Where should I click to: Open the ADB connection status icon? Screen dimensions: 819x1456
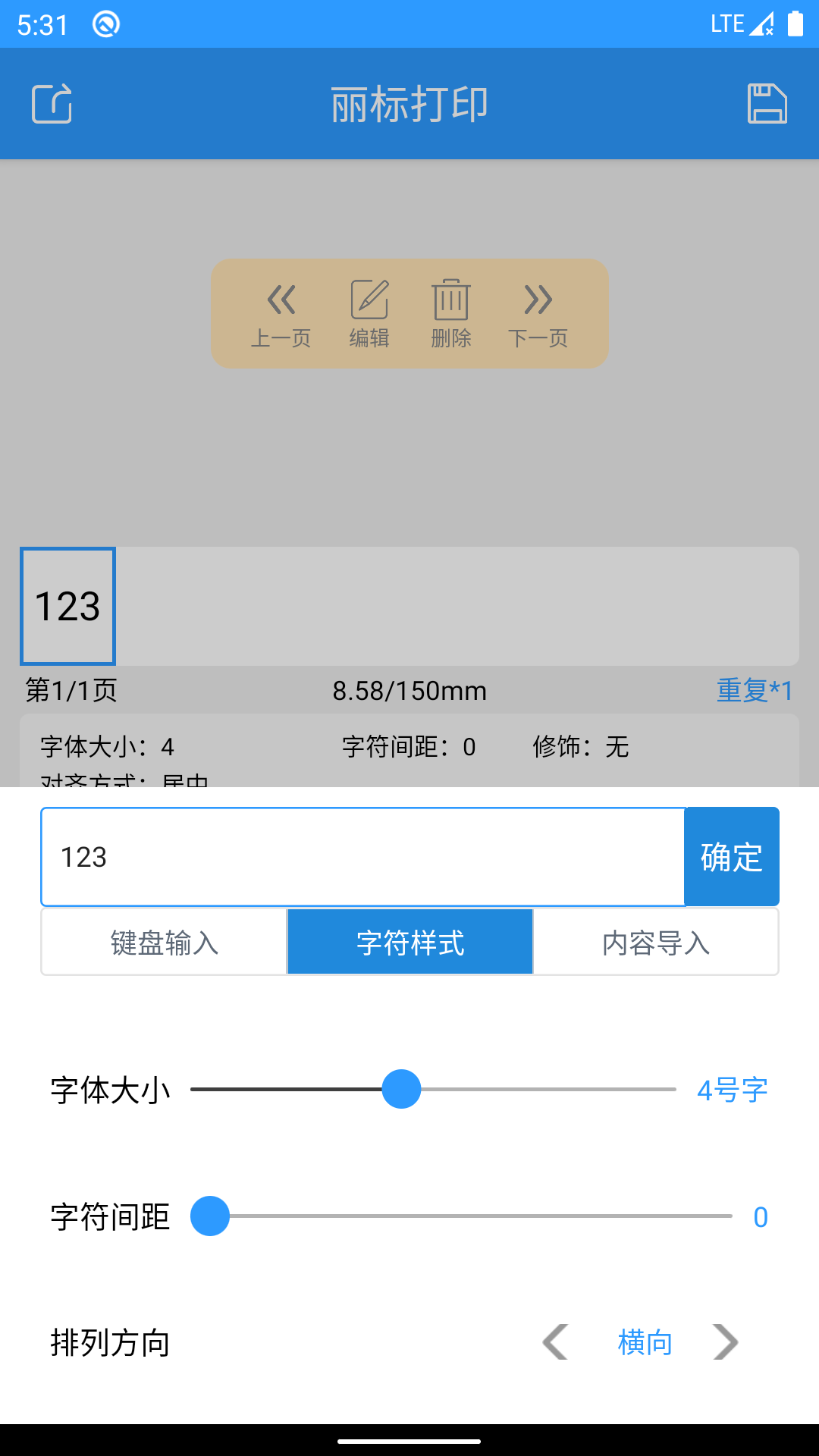click(105, 24)
